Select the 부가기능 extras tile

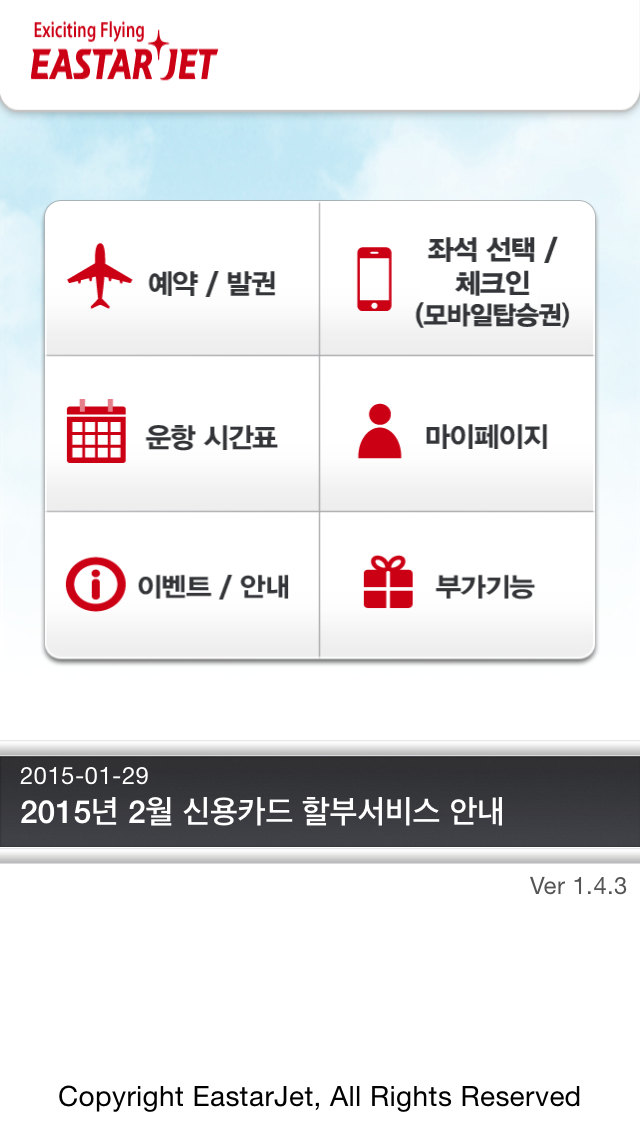[x=457, y=585]
